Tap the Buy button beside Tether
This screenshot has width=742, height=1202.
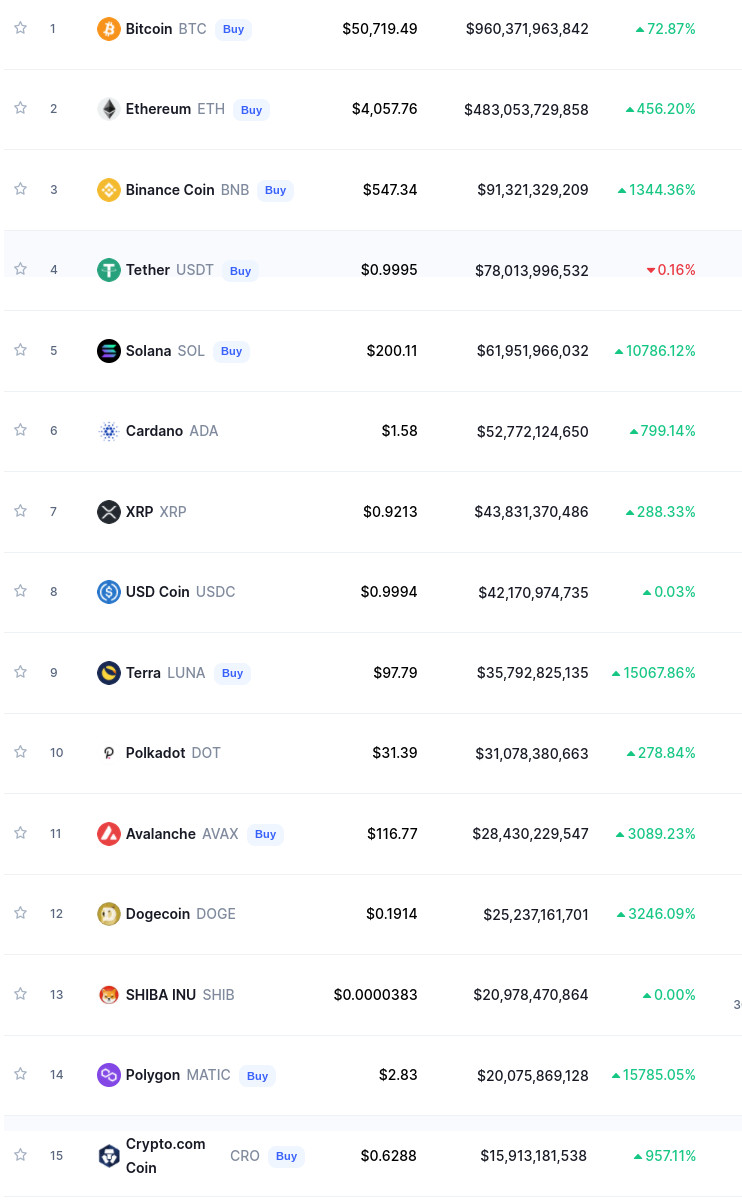click(240, 271)
